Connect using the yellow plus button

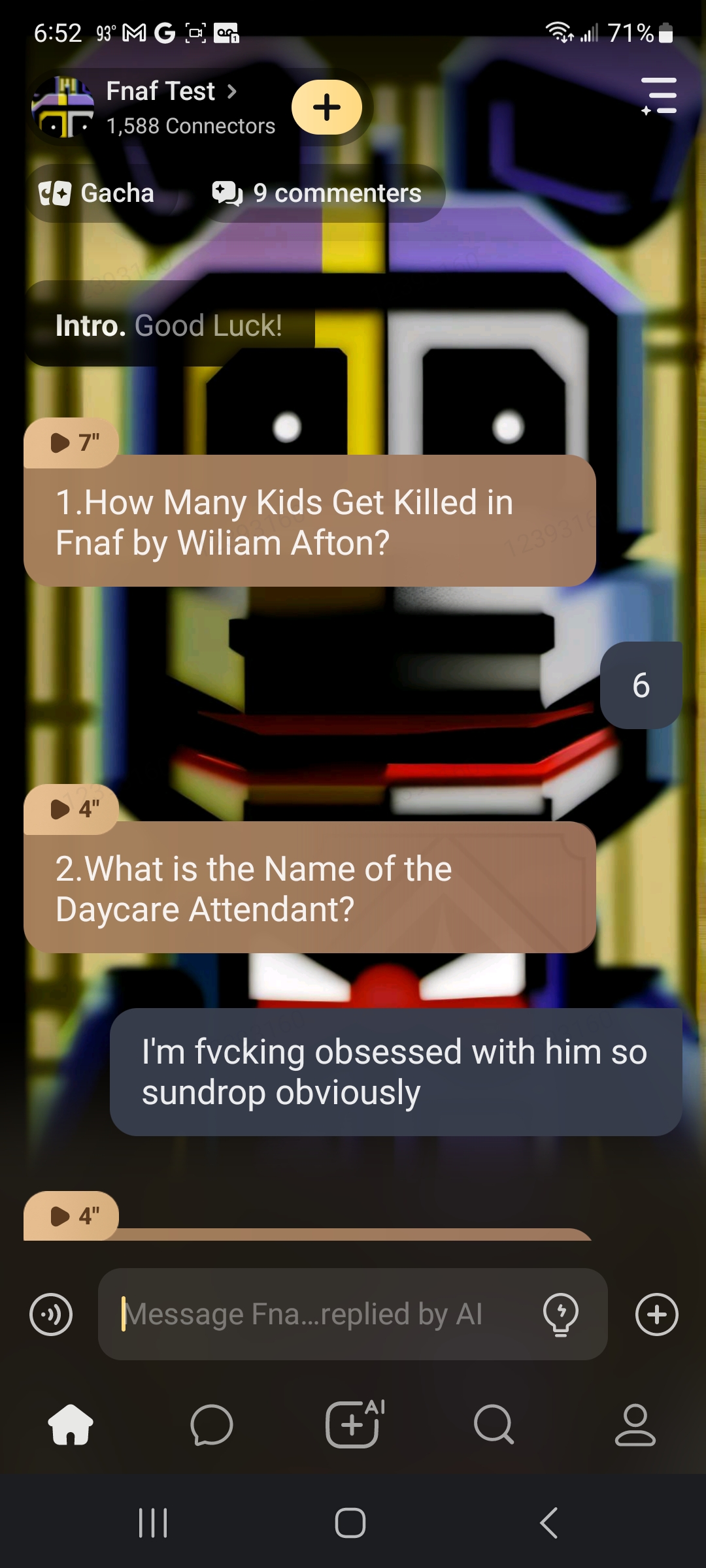327,108
